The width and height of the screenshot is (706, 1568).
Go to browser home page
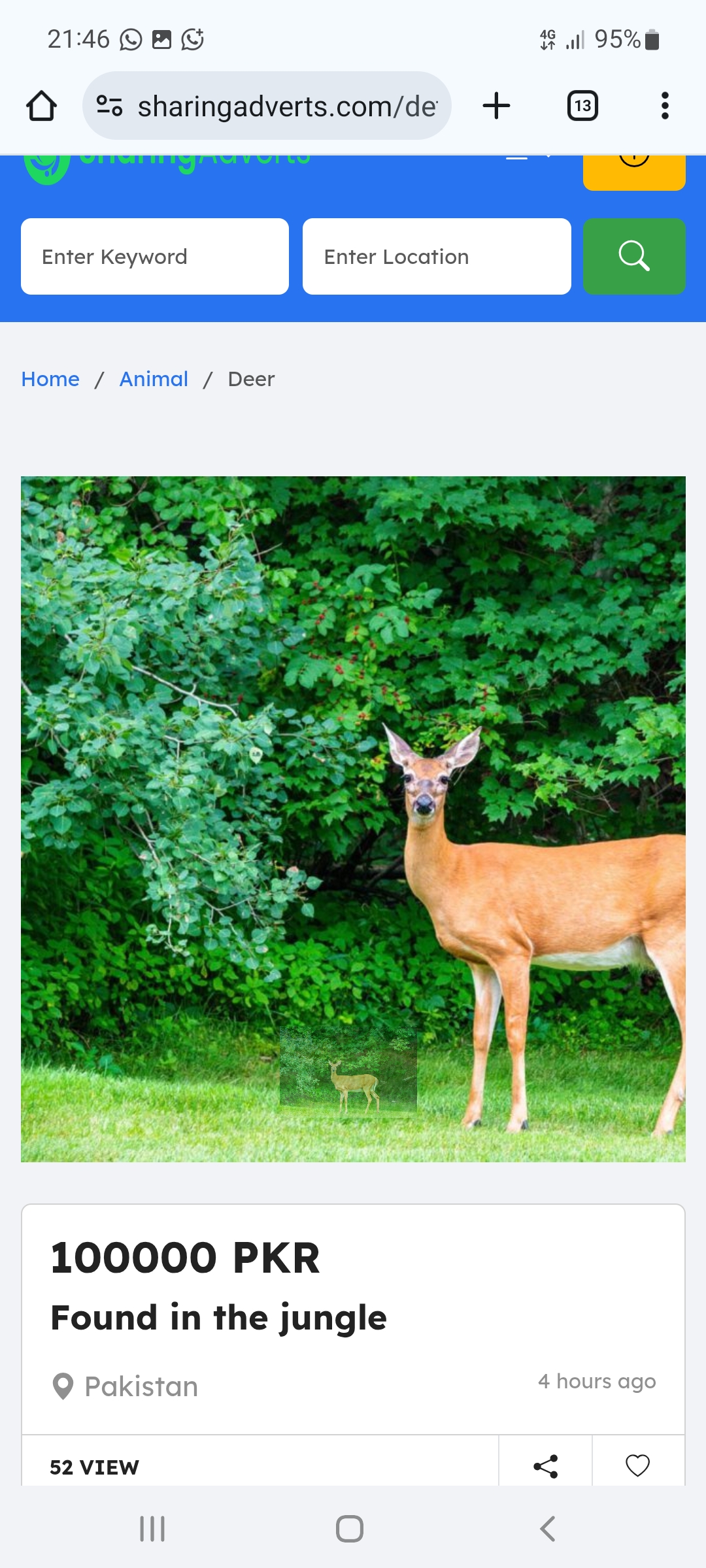pyautogui.click(x=41, y=106)
